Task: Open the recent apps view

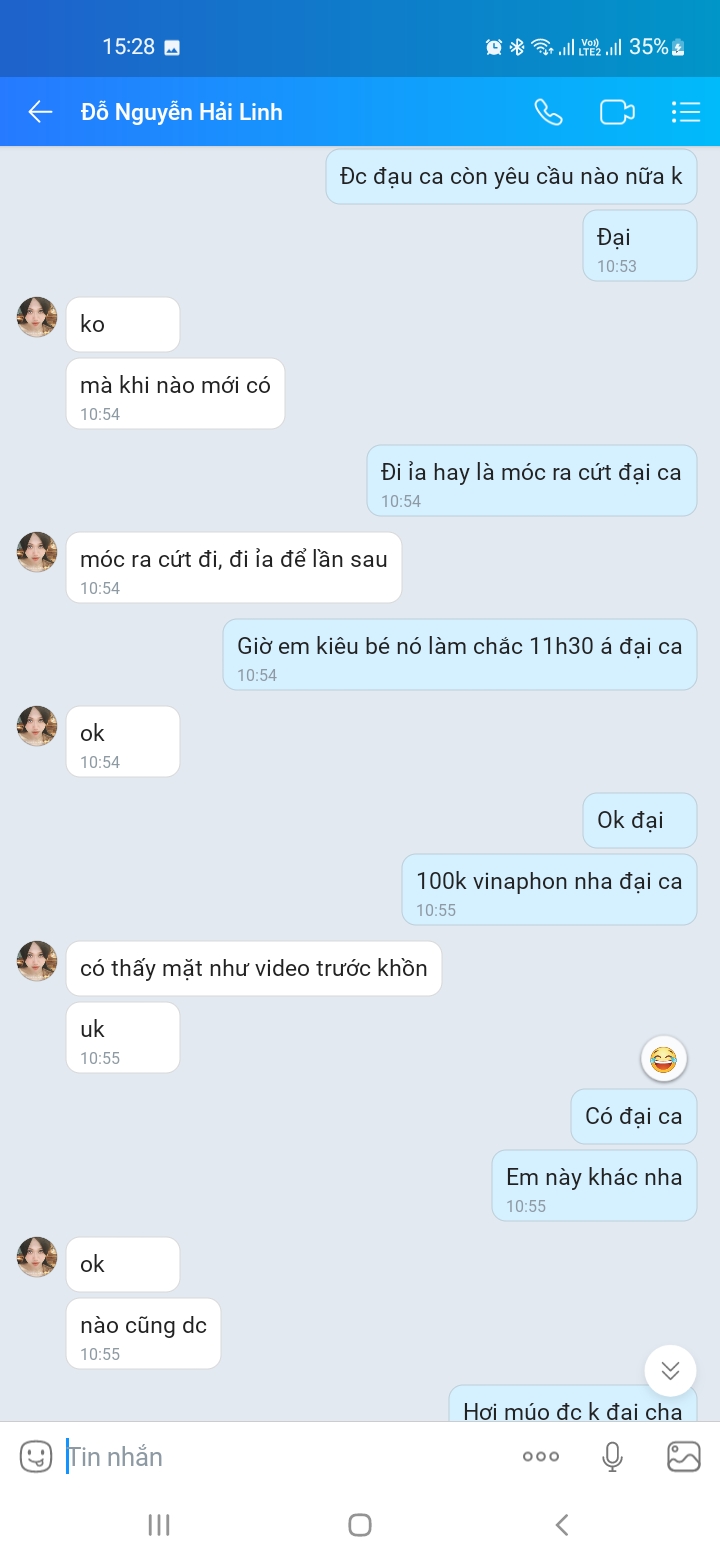Action: (159, 1524)
